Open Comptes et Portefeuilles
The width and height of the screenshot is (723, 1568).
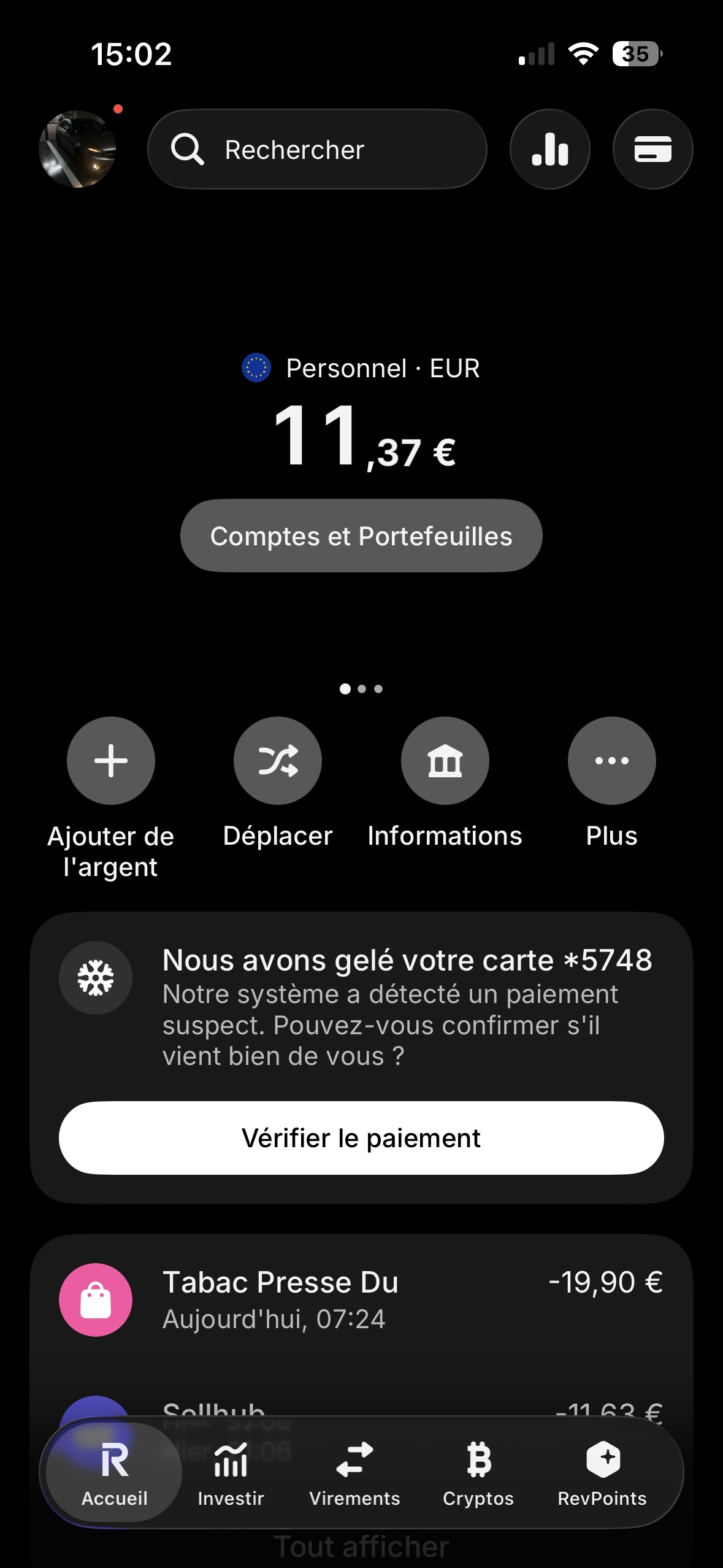361,534
